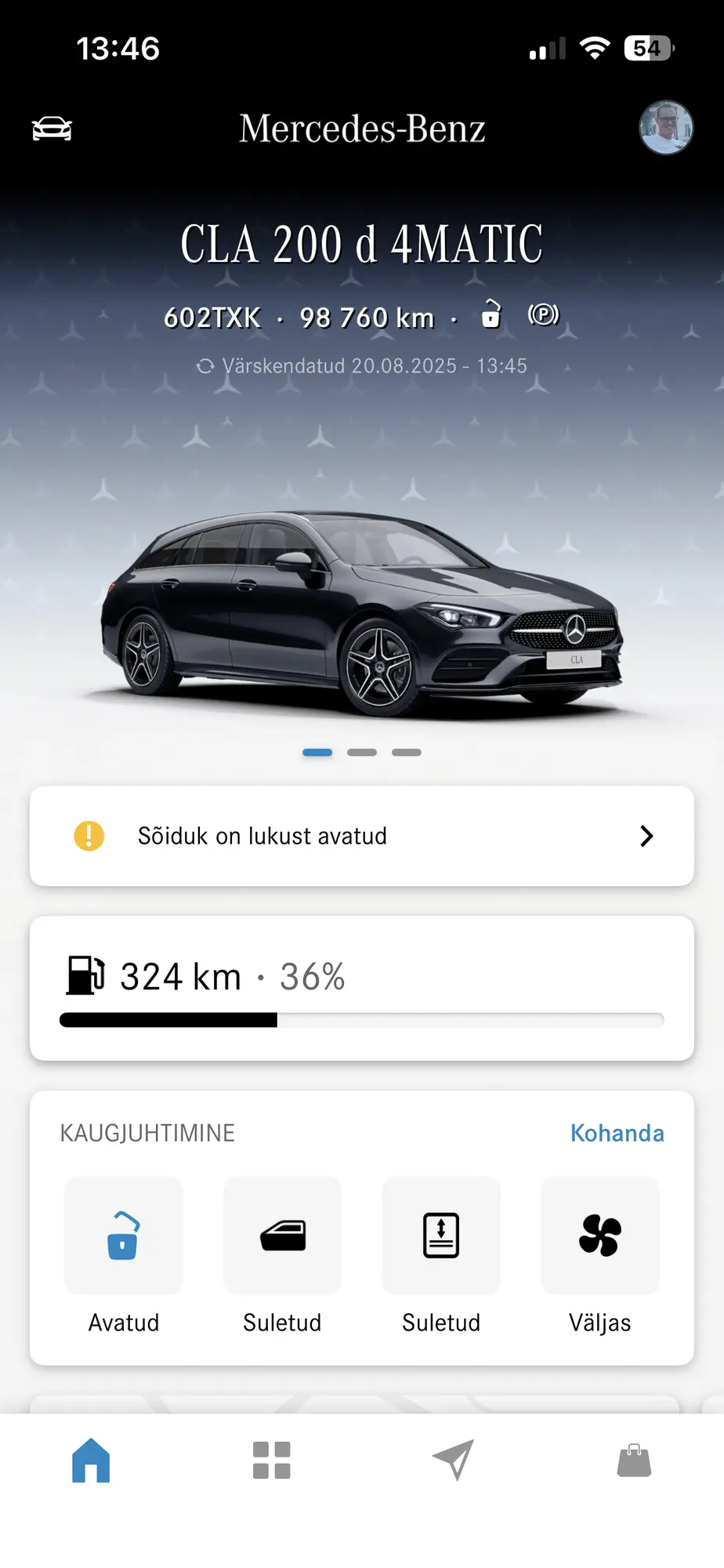Screen dimensions: 724x1568
Task: Open the profile avatar
Action: point(666,128)
